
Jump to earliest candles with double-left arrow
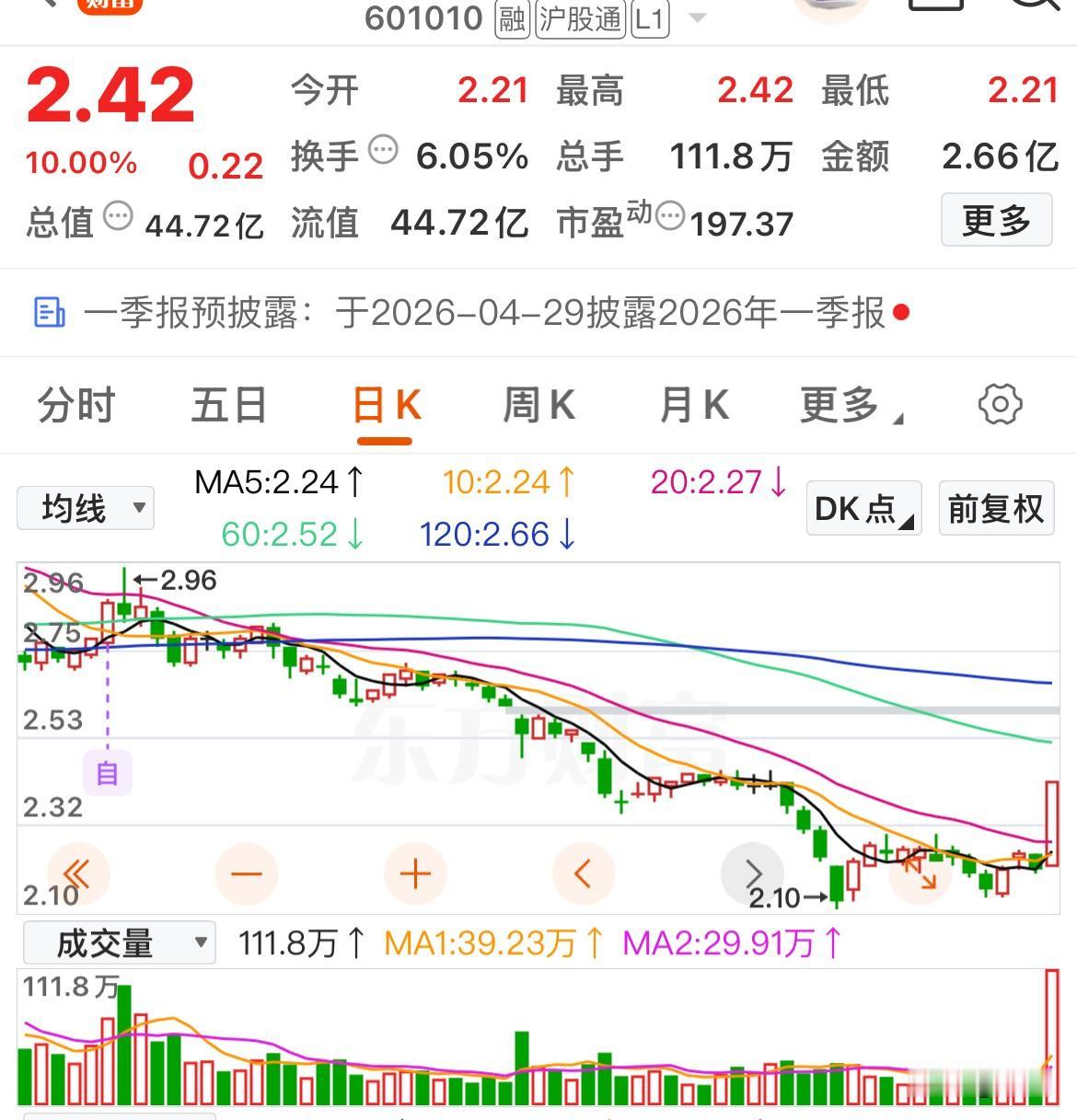pos(76,873)
